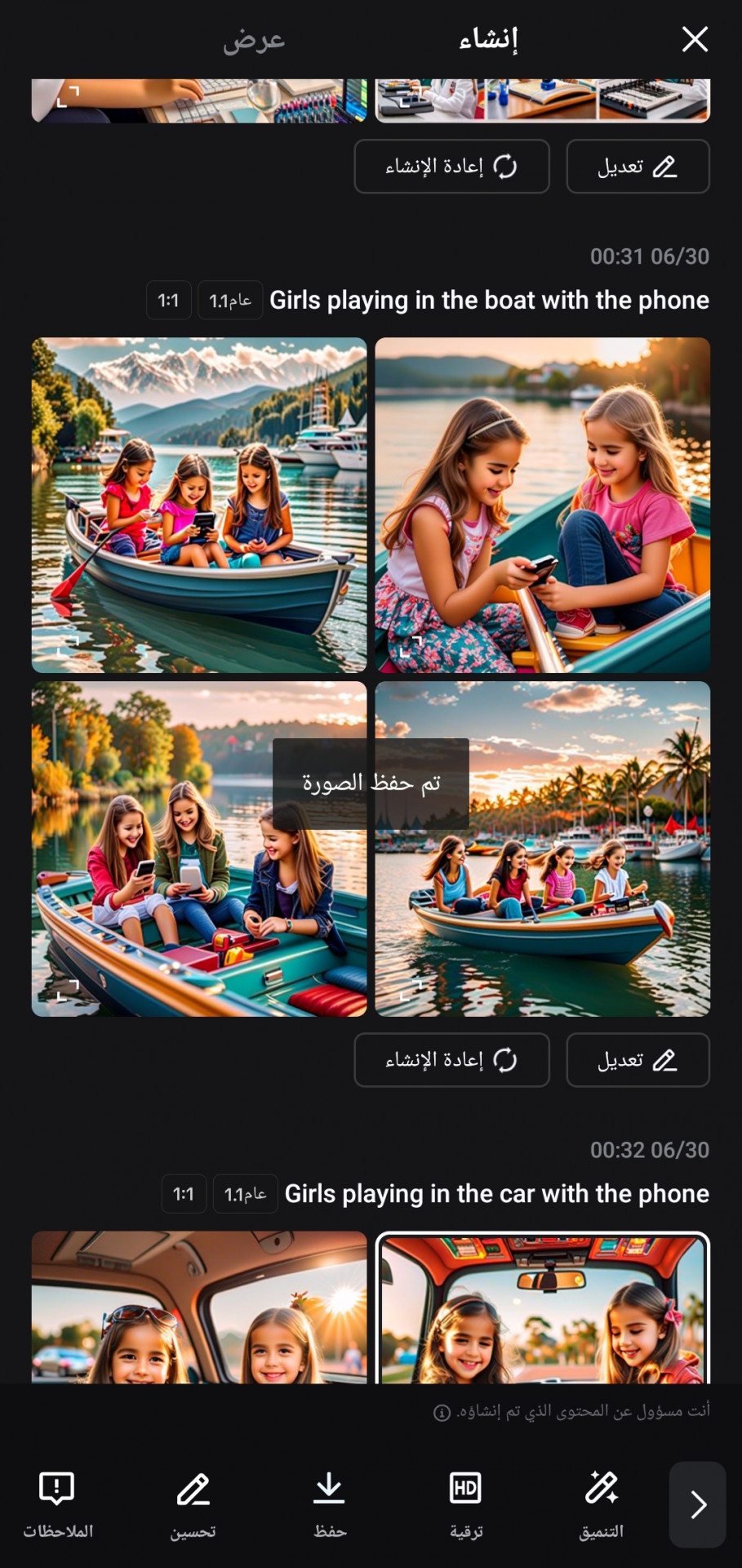742x1568 pixels.
Task: Open الملاحظات feedback tool
Action: (x=57, y=1504)
